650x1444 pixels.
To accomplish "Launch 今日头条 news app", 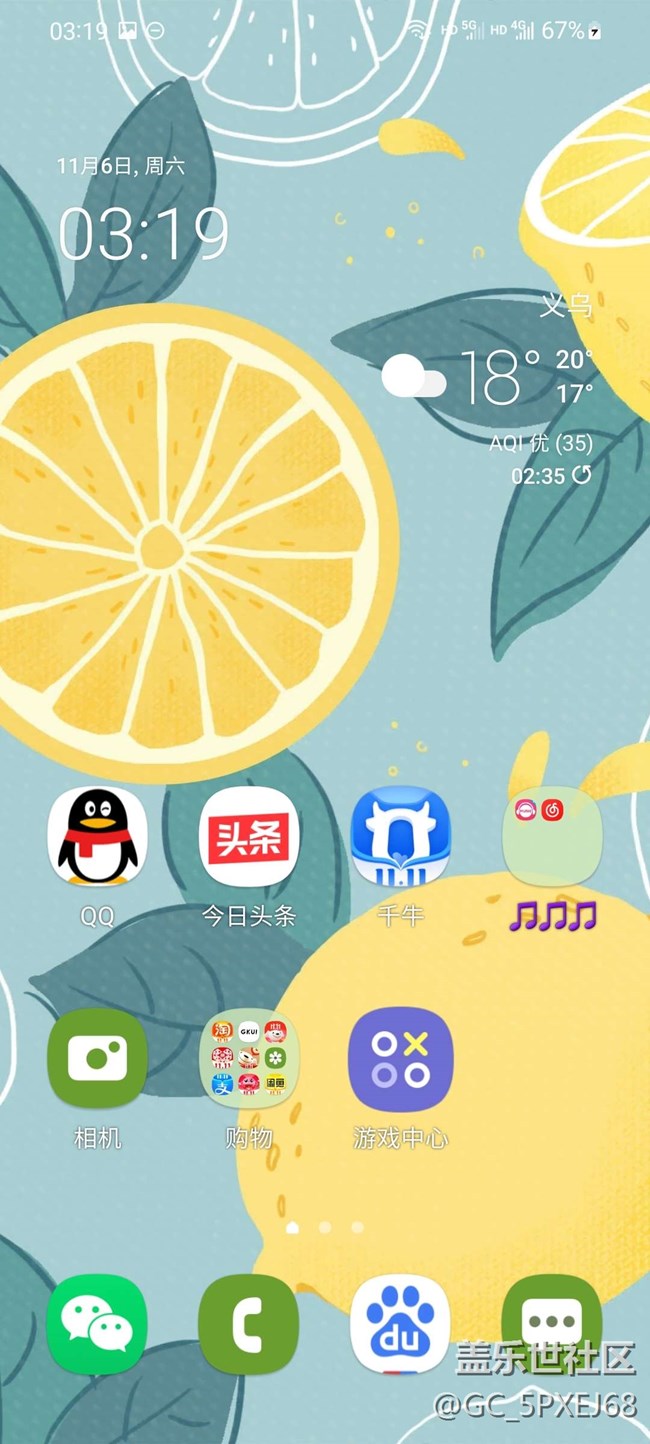I will [249, 836].
